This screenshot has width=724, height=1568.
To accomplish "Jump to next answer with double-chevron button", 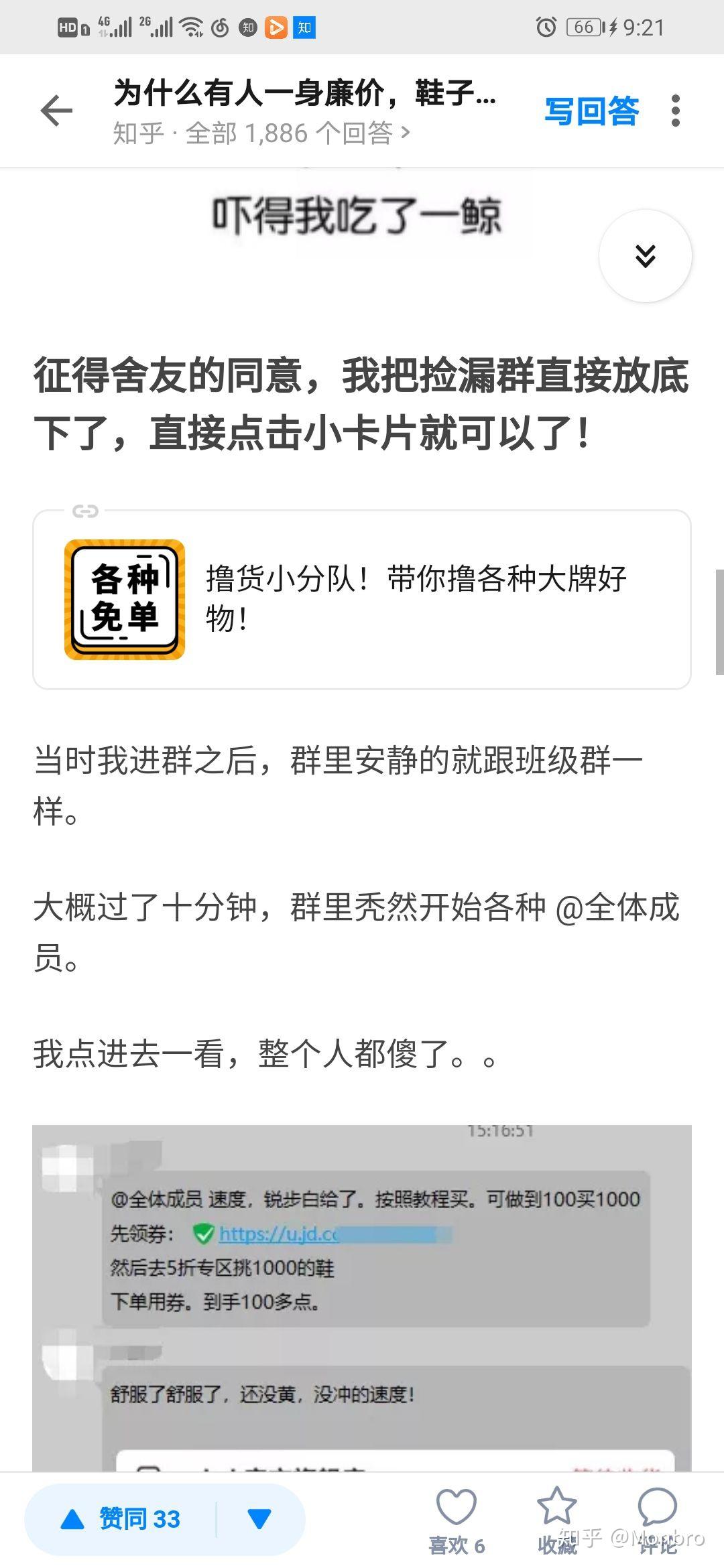I will (x=645, y=256).
